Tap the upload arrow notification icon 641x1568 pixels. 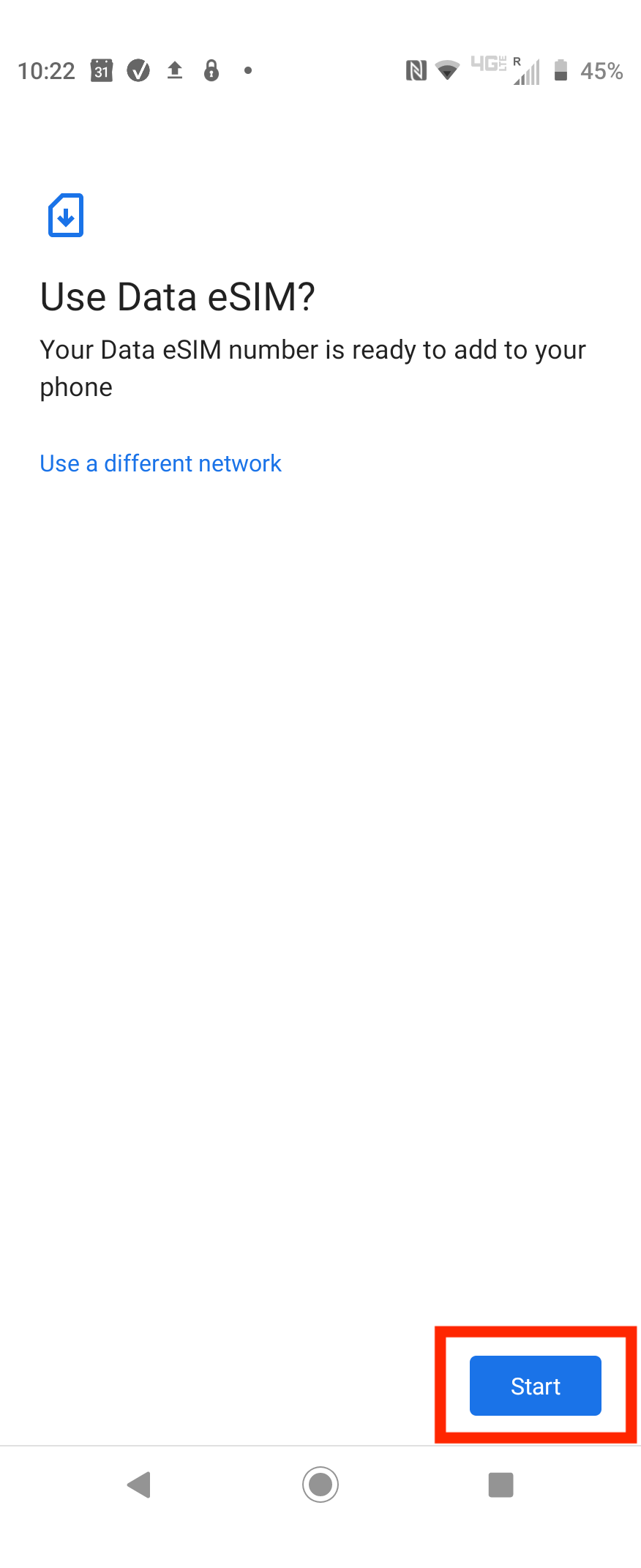tap(175, 70)
